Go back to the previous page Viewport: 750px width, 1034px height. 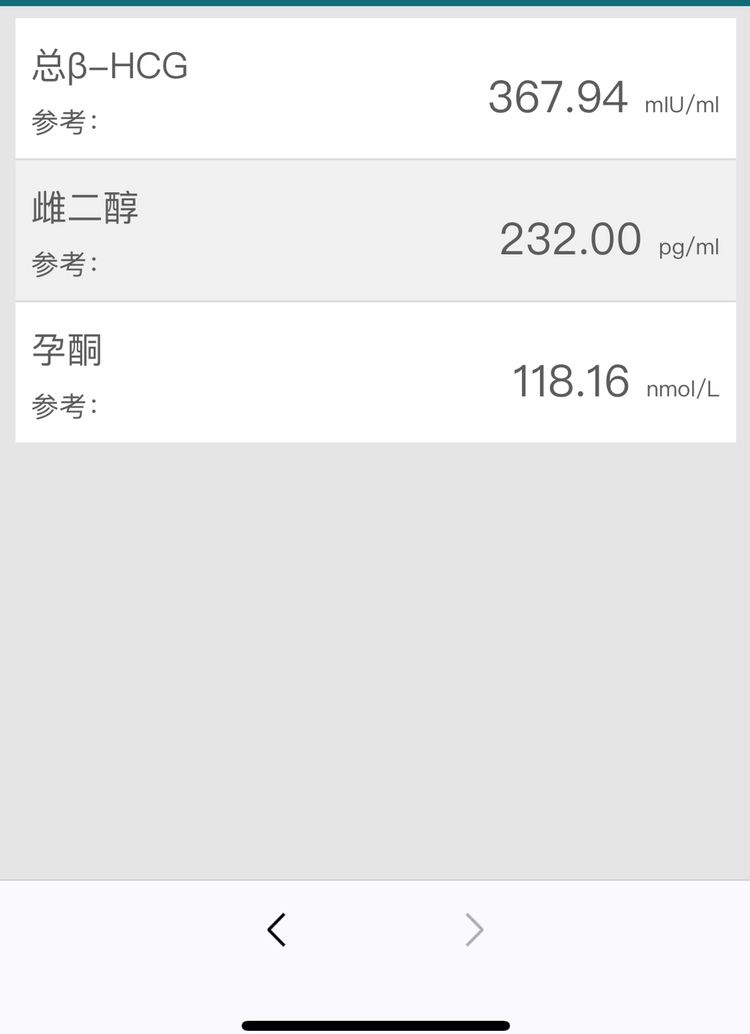(277, 930)
